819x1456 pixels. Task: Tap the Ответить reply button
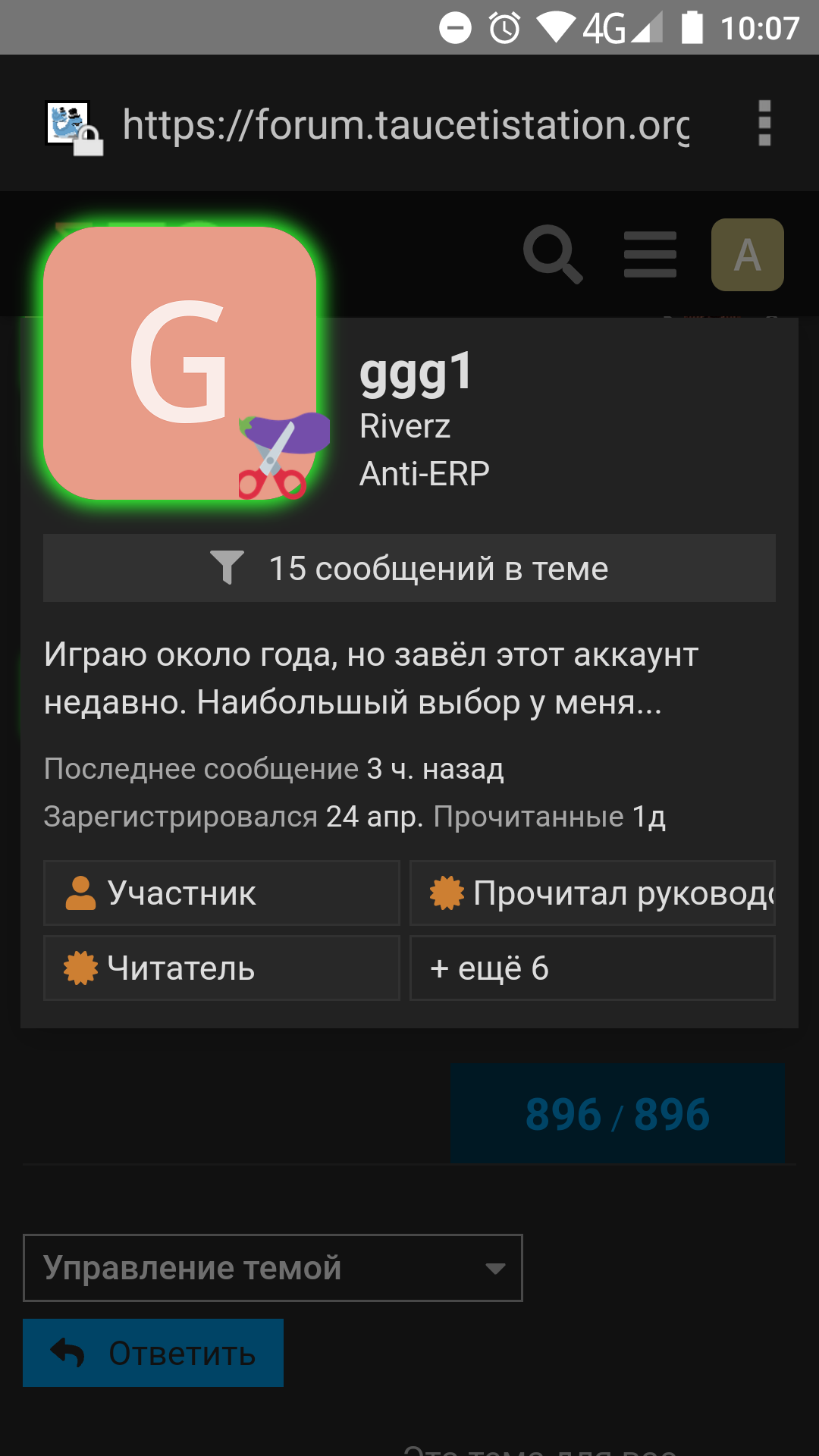point(153,1353)
